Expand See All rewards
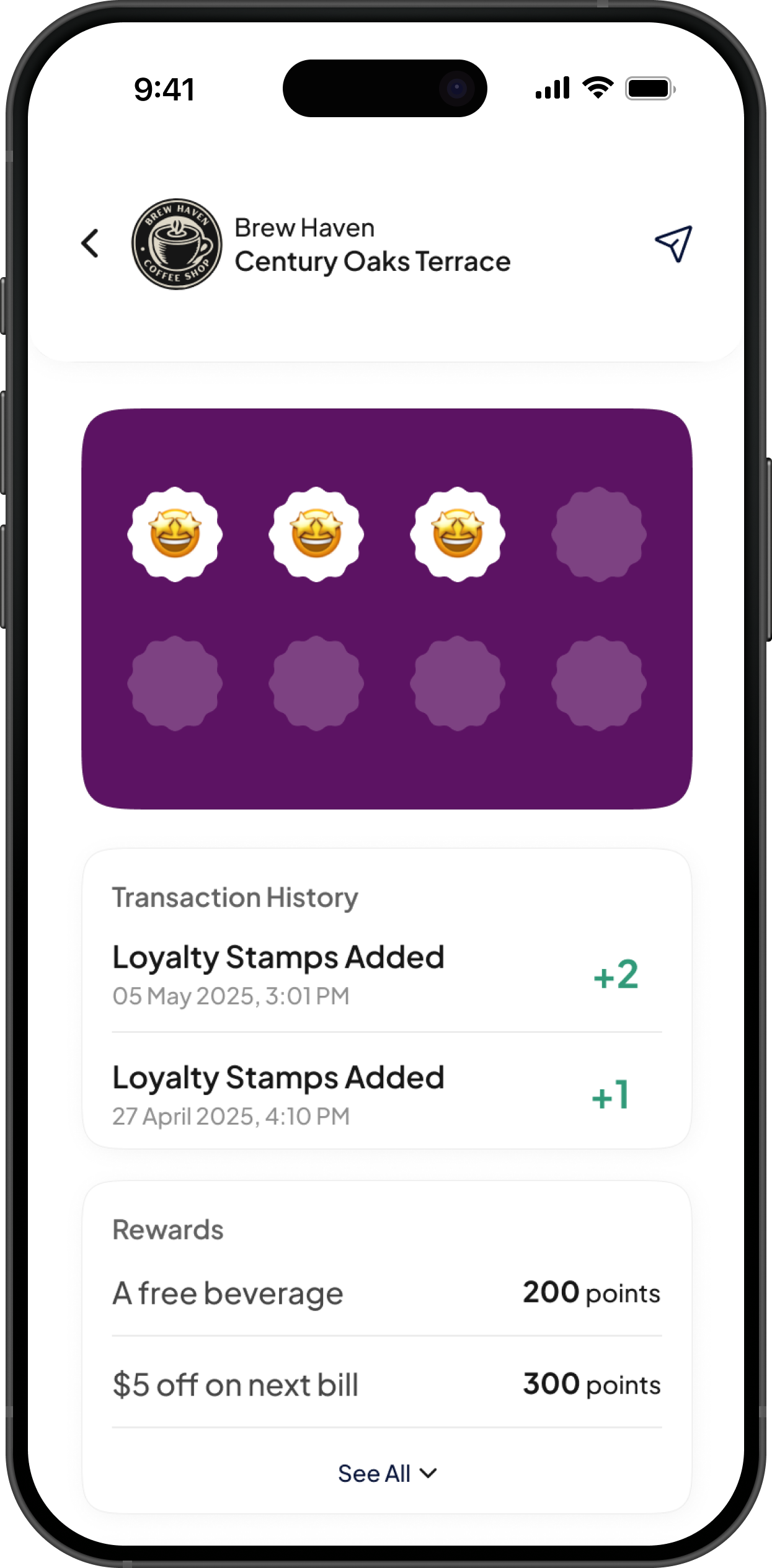This screenshot has height=1568, width=772. pos(387,1473)
